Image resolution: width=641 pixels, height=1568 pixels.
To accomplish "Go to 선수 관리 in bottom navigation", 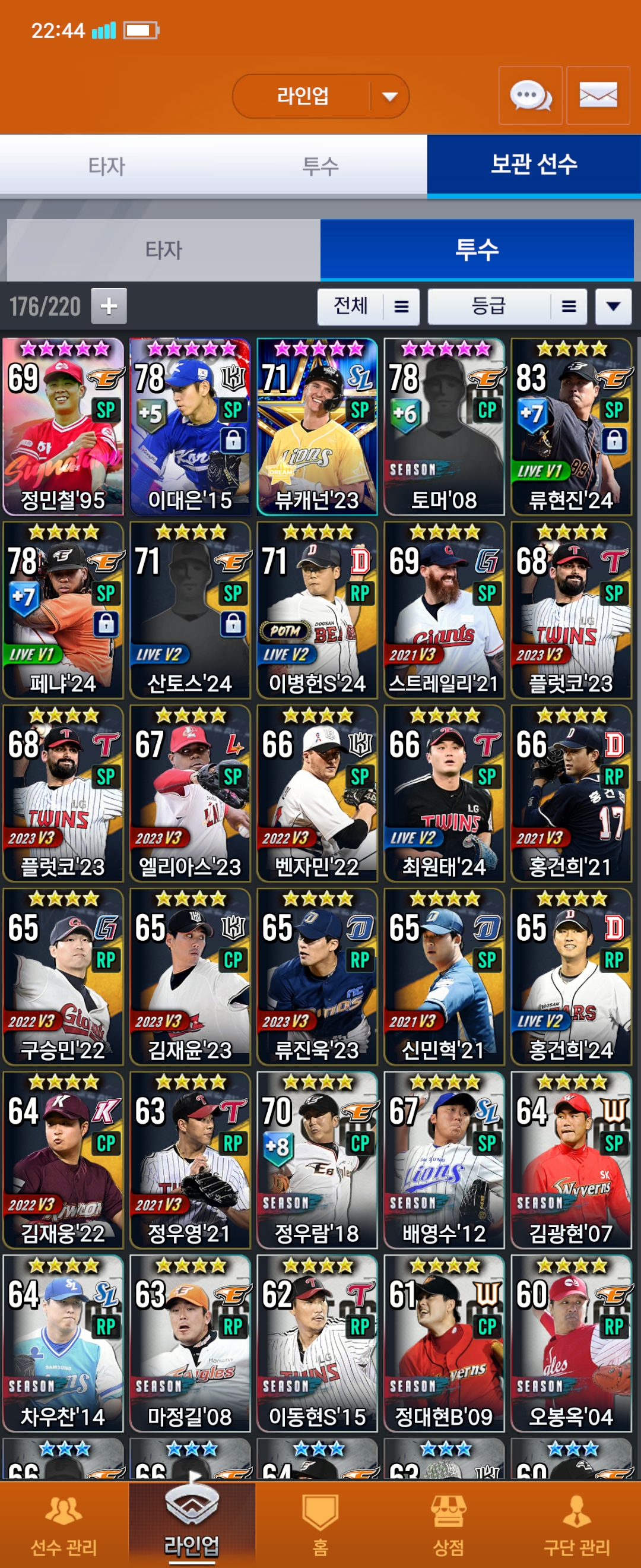I will point(64,1524).
